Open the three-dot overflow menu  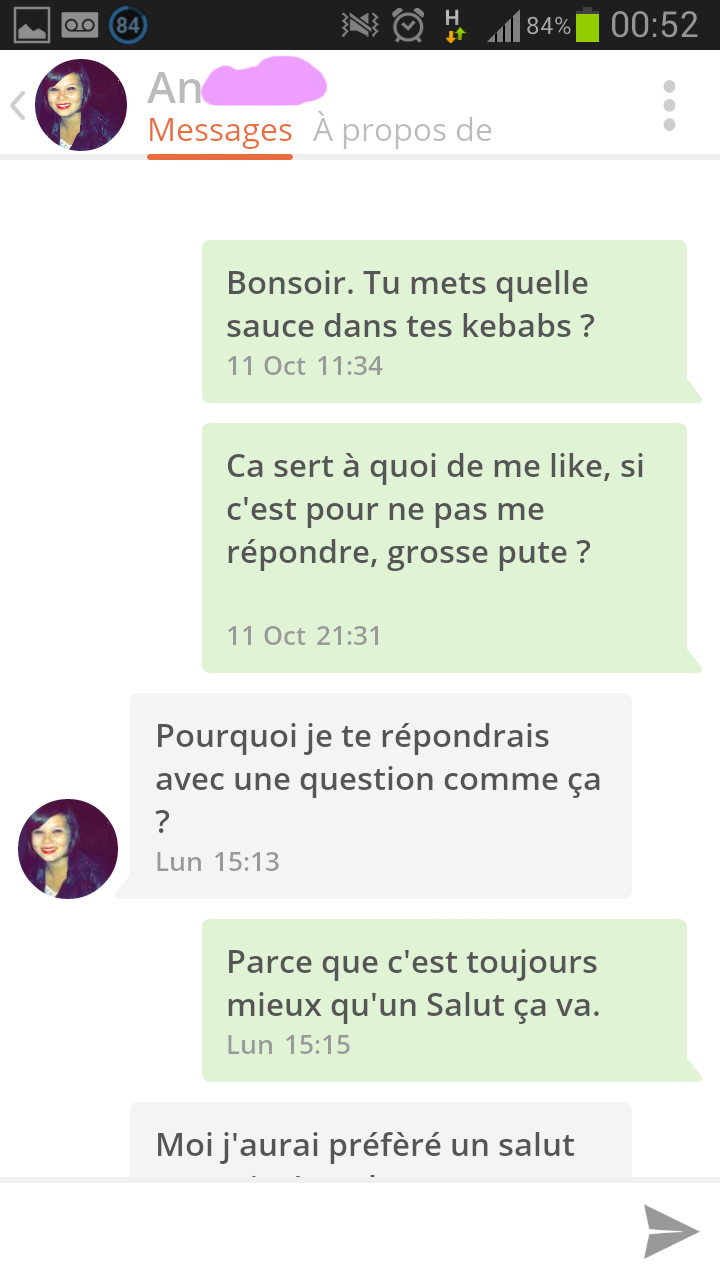[669, 105]
